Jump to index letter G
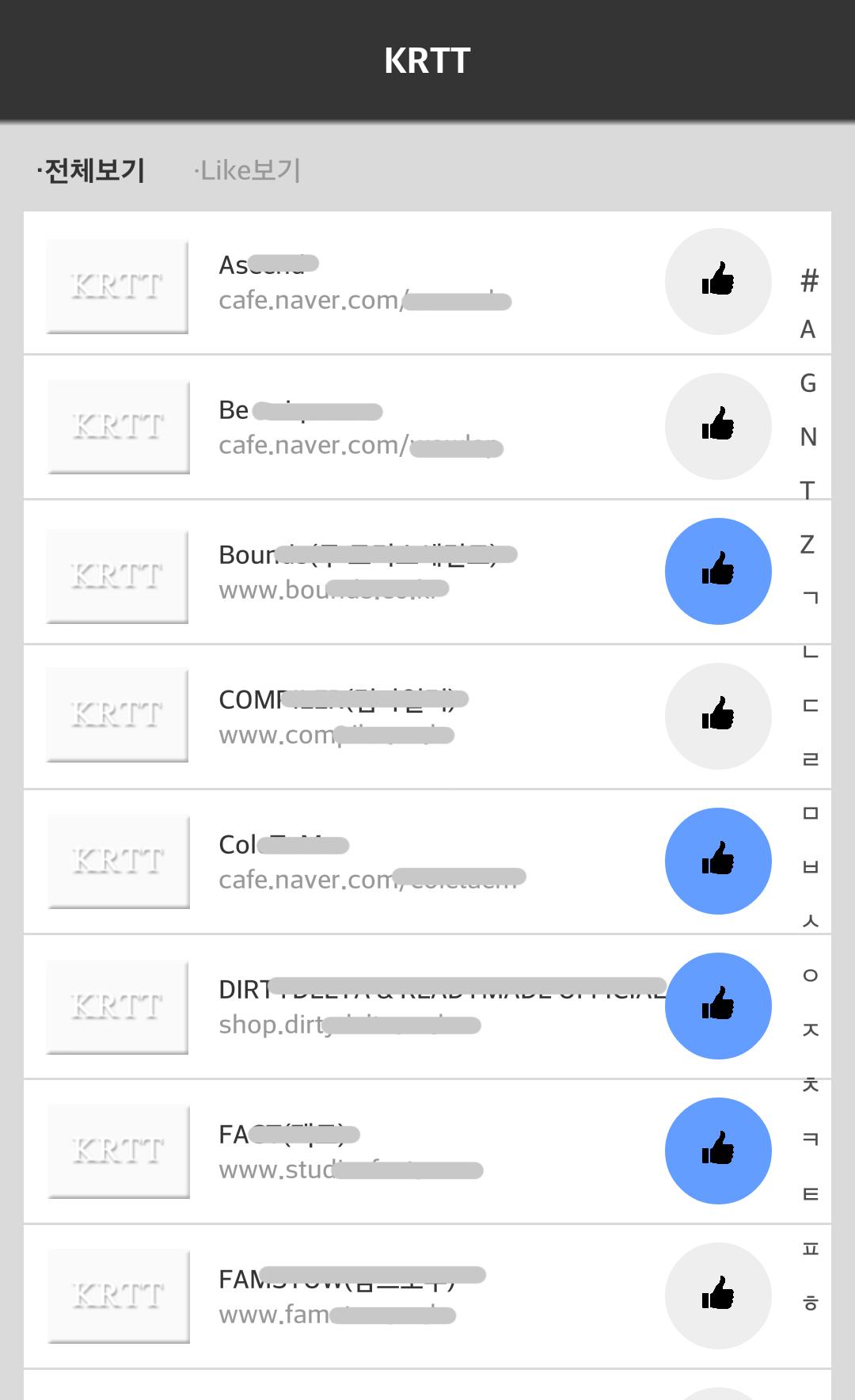Image resolution: width=855 pixels, height=1400 pixels. (808, 383)
